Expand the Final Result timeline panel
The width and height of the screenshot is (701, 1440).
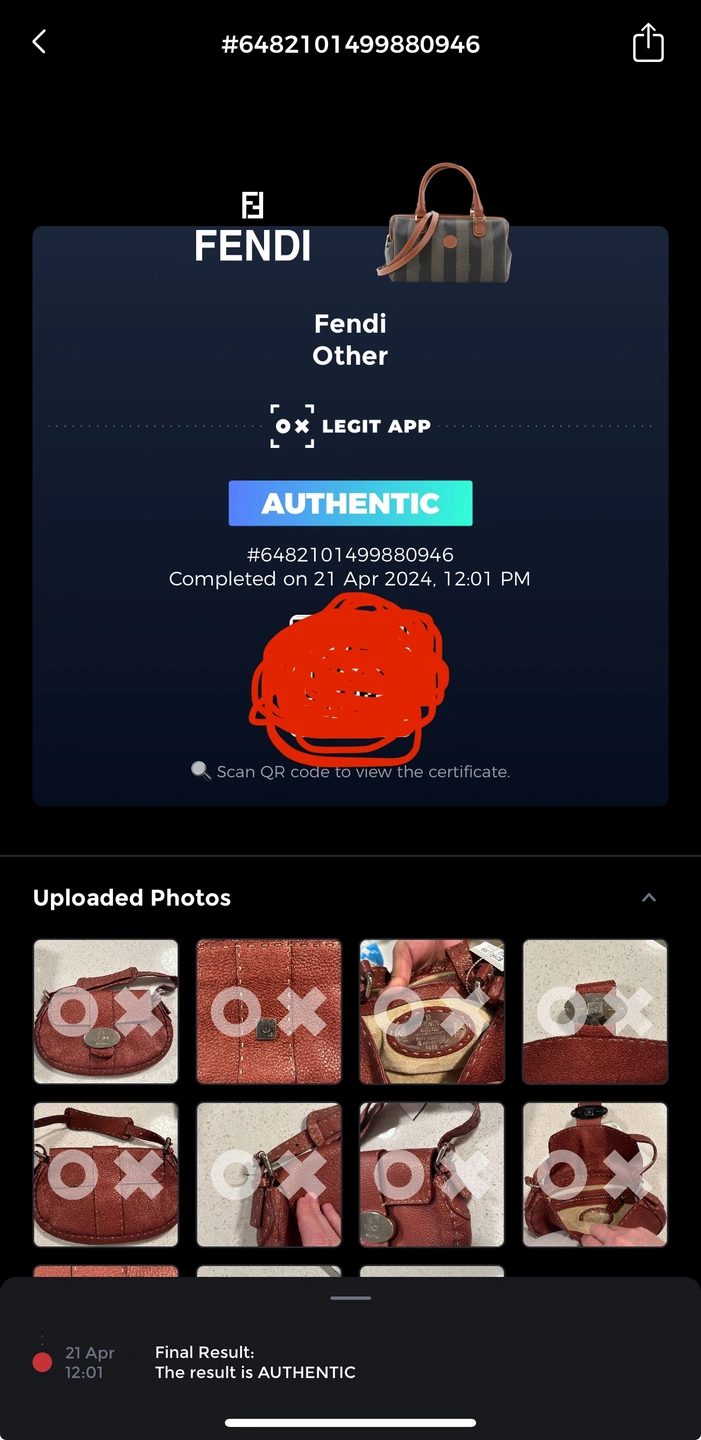tap(350, 1298)
